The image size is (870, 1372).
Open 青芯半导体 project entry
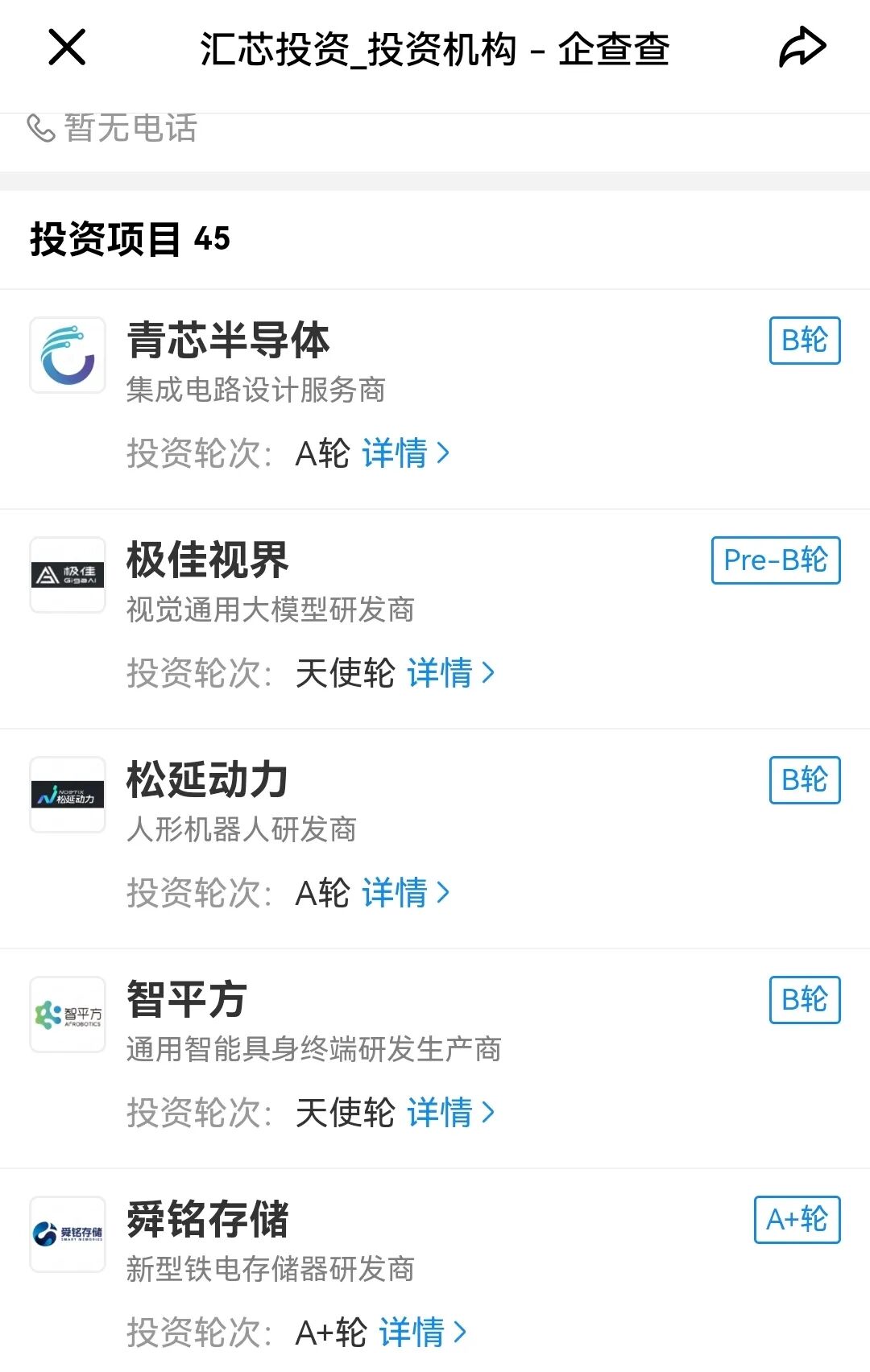(x=229, y=341)
